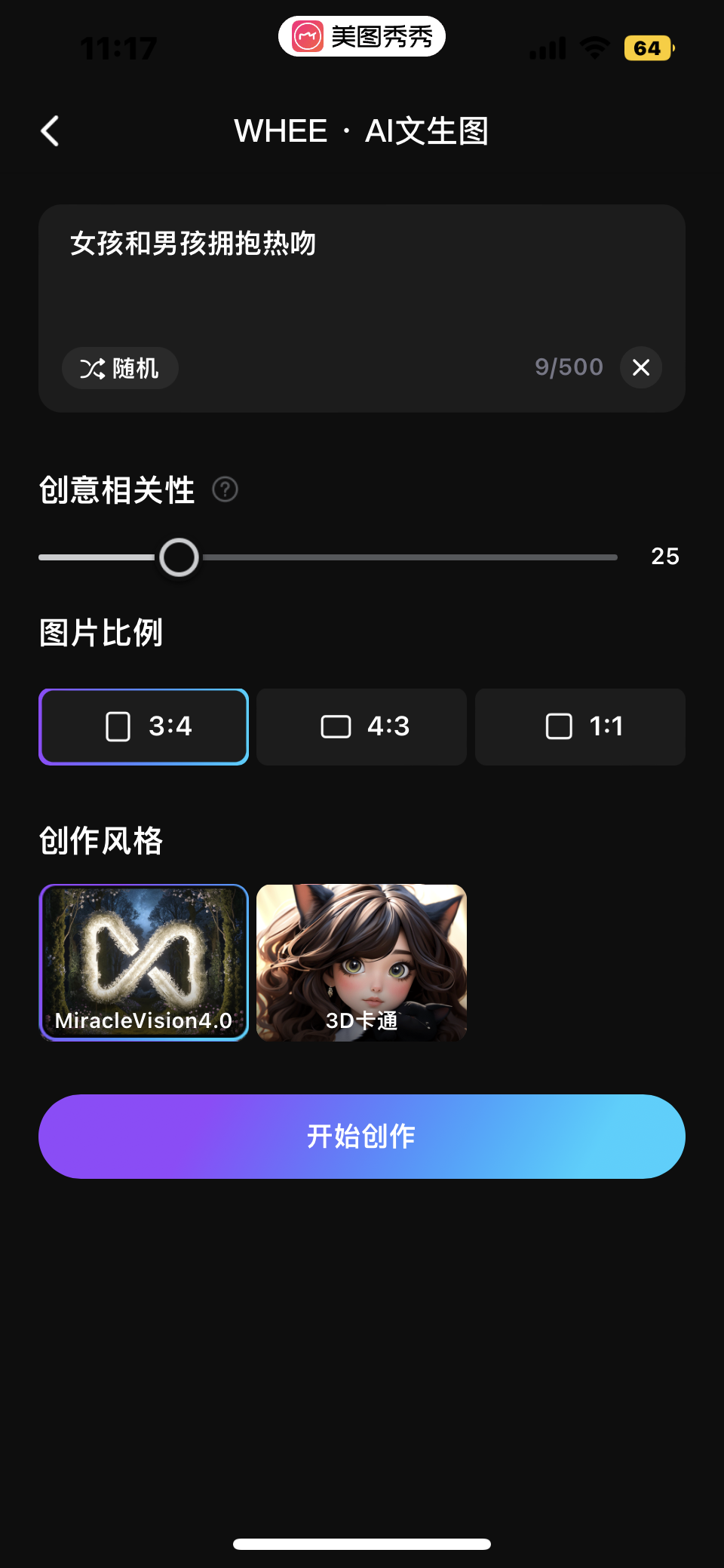Viewport: 724px width, 1568px height.
Task: Switch to the 1:1 image ratio
Action: tap(580, 726)
